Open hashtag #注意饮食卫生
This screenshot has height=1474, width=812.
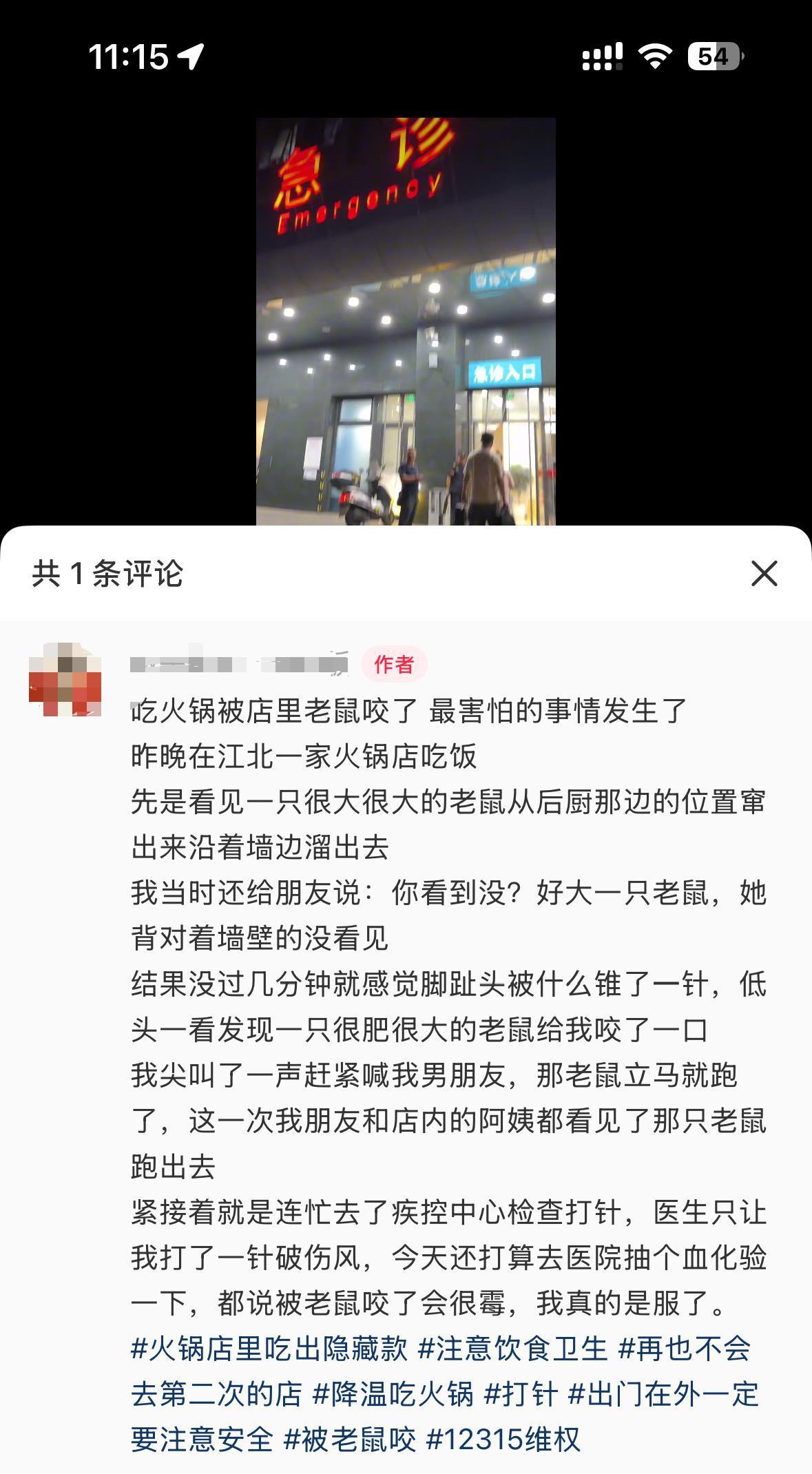click(x=513, y=1348)
